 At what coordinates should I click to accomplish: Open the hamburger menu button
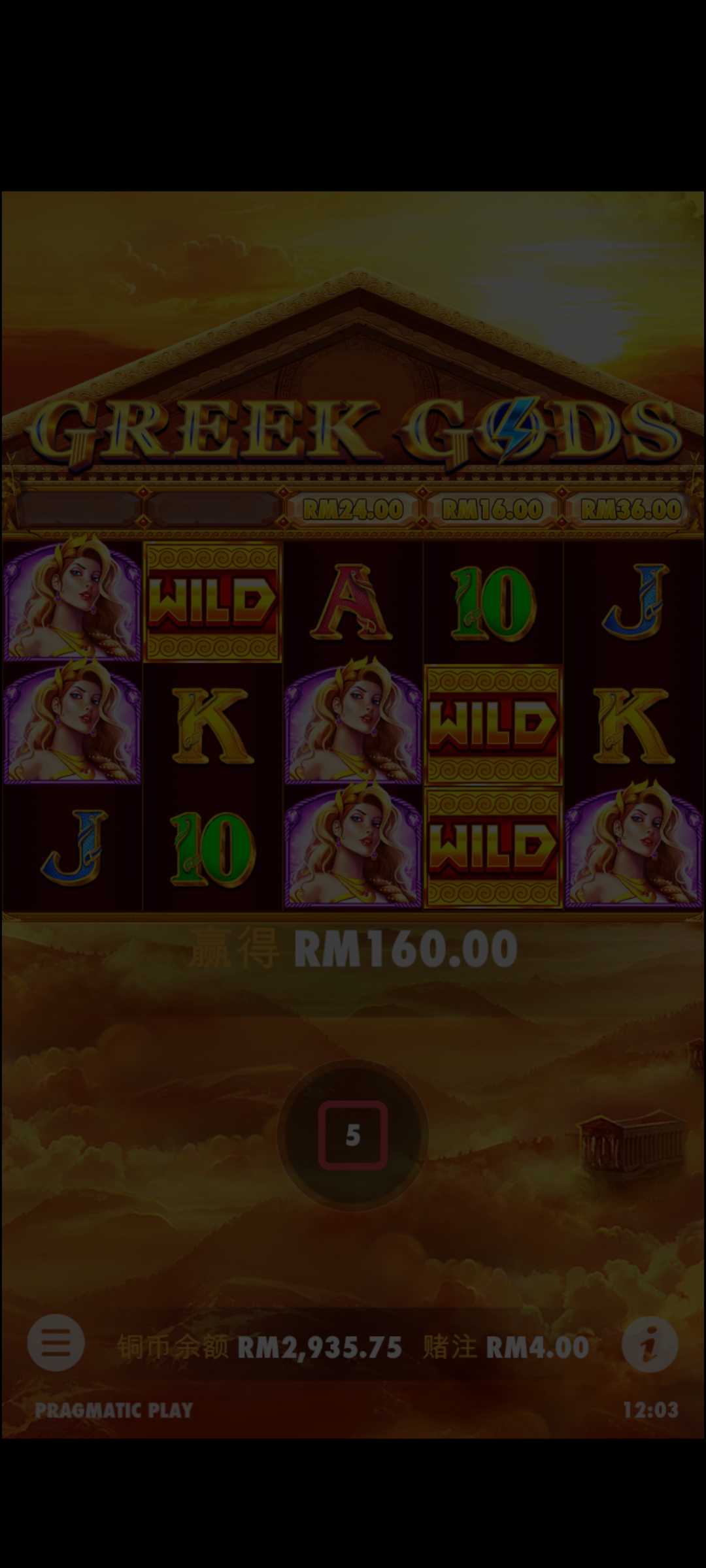click(x=56, y=1343)
